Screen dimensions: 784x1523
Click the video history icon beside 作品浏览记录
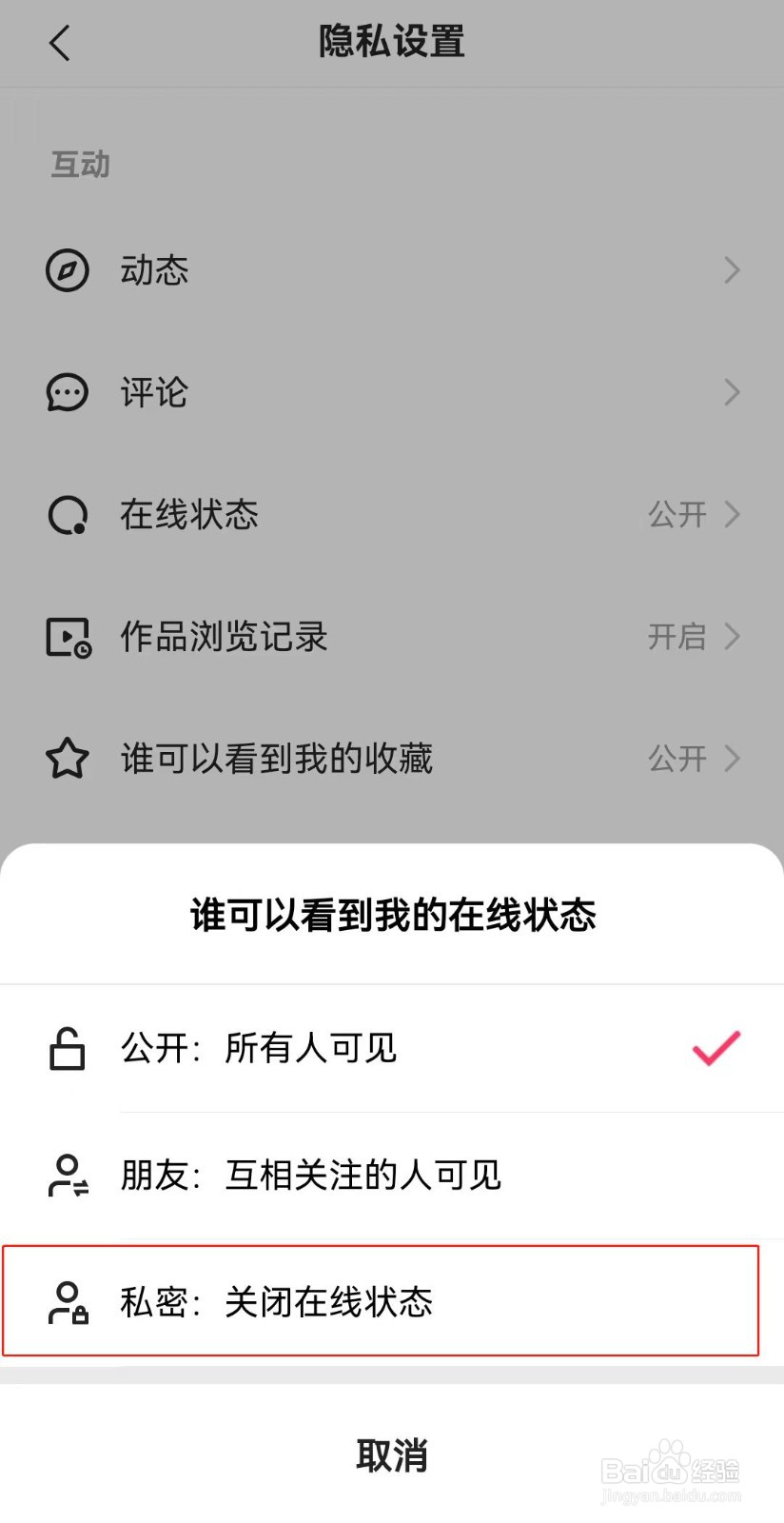tap(67, 637)
